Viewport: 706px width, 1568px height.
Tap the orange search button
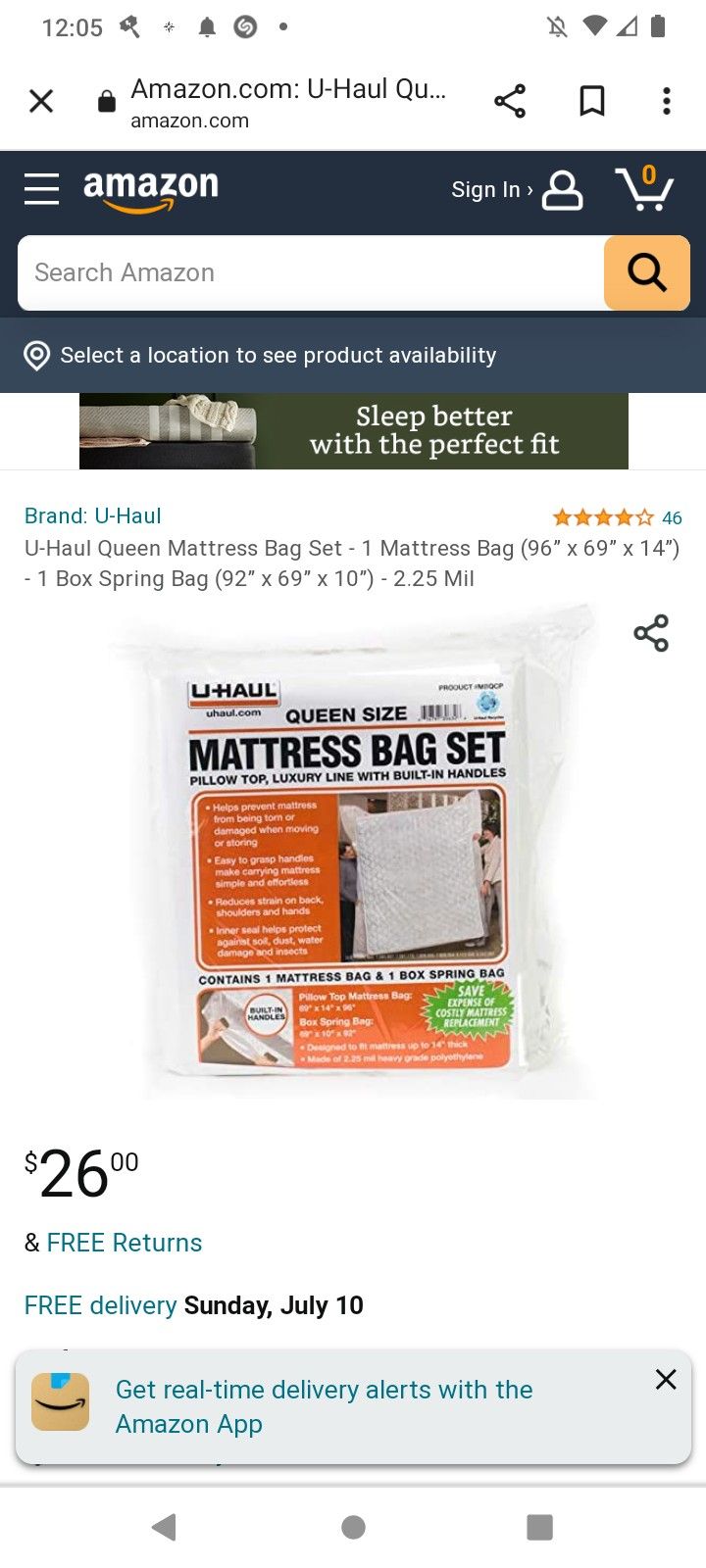point(647,272)
